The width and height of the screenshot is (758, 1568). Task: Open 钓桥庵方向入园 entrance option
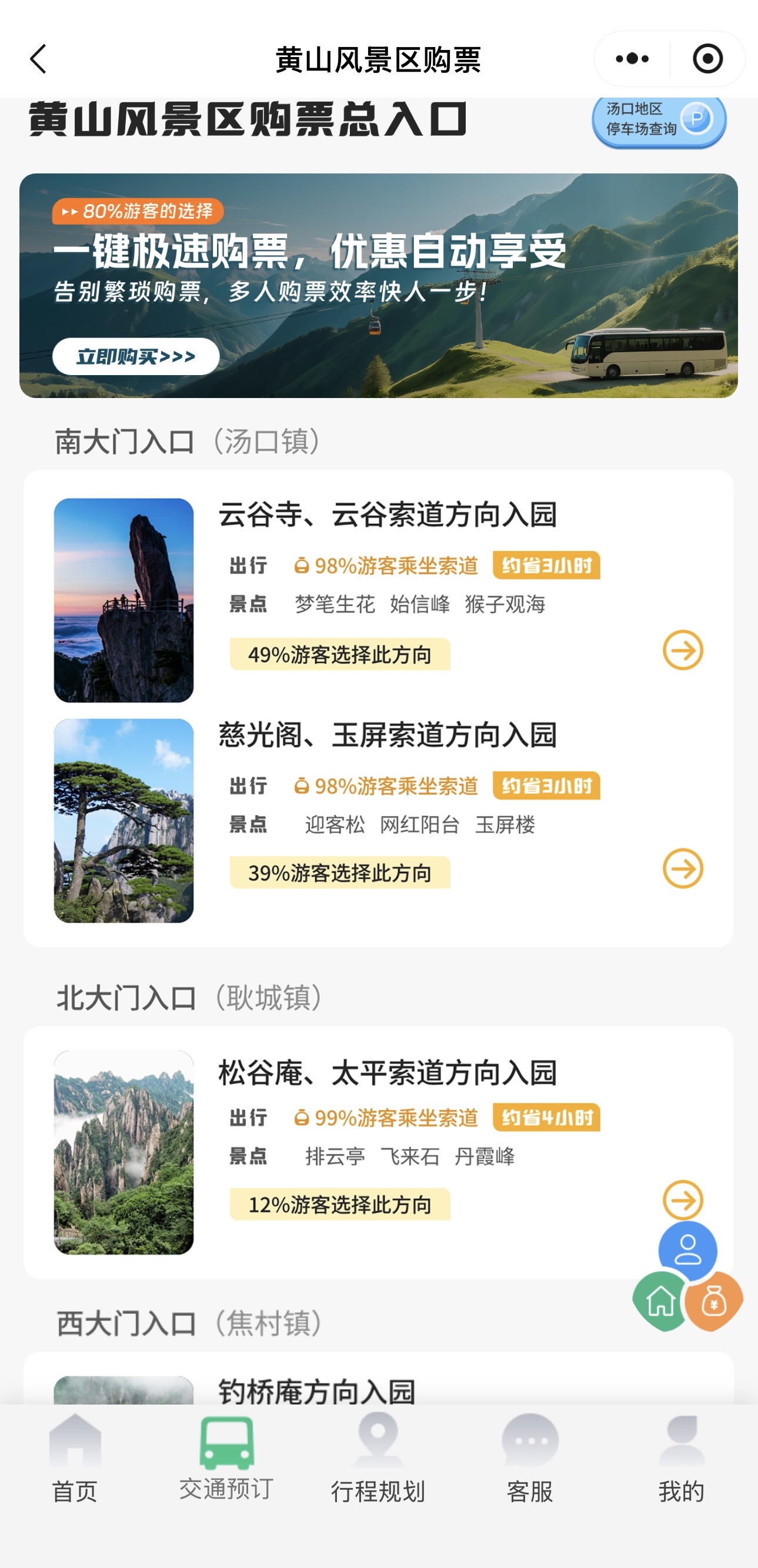coord(316,1390)
